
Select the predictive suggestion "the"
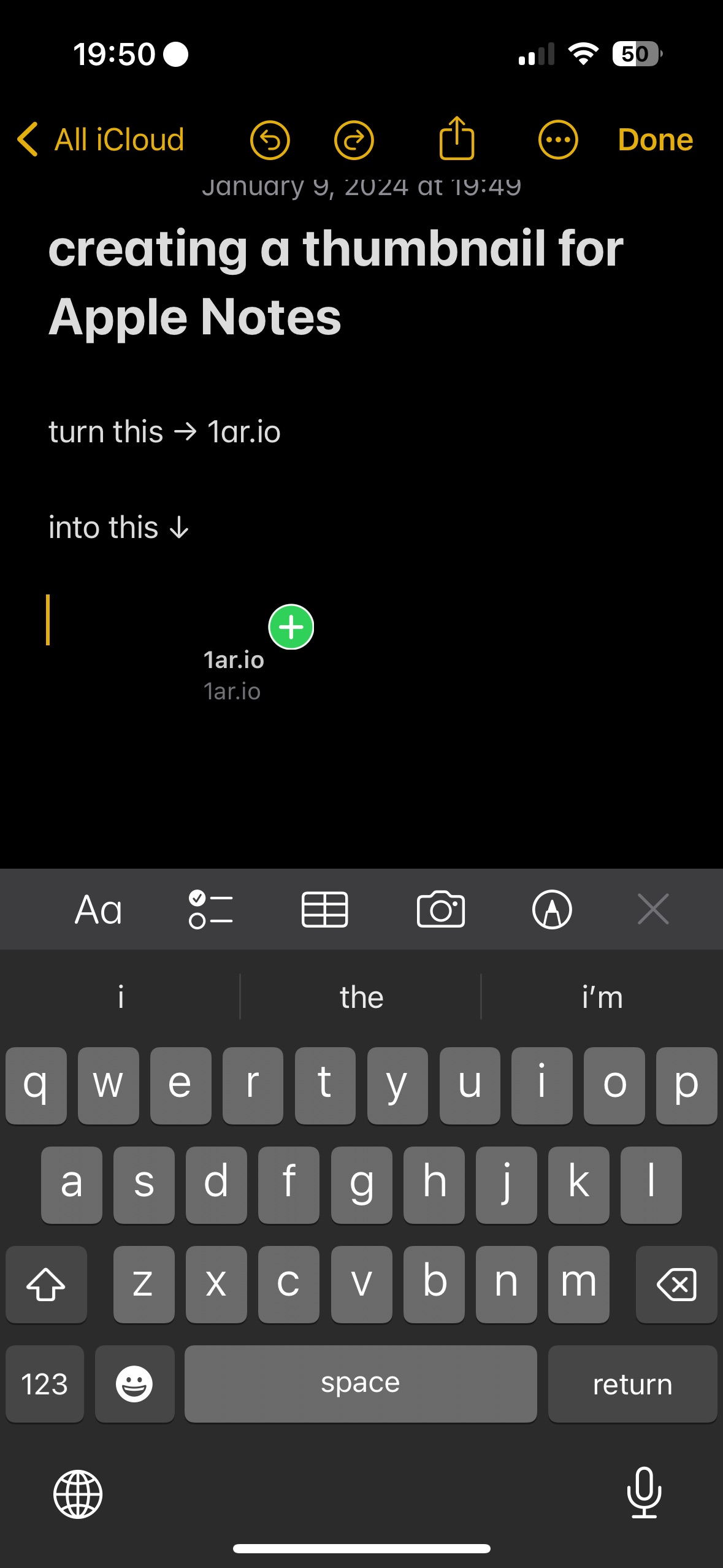coord(361,997)
